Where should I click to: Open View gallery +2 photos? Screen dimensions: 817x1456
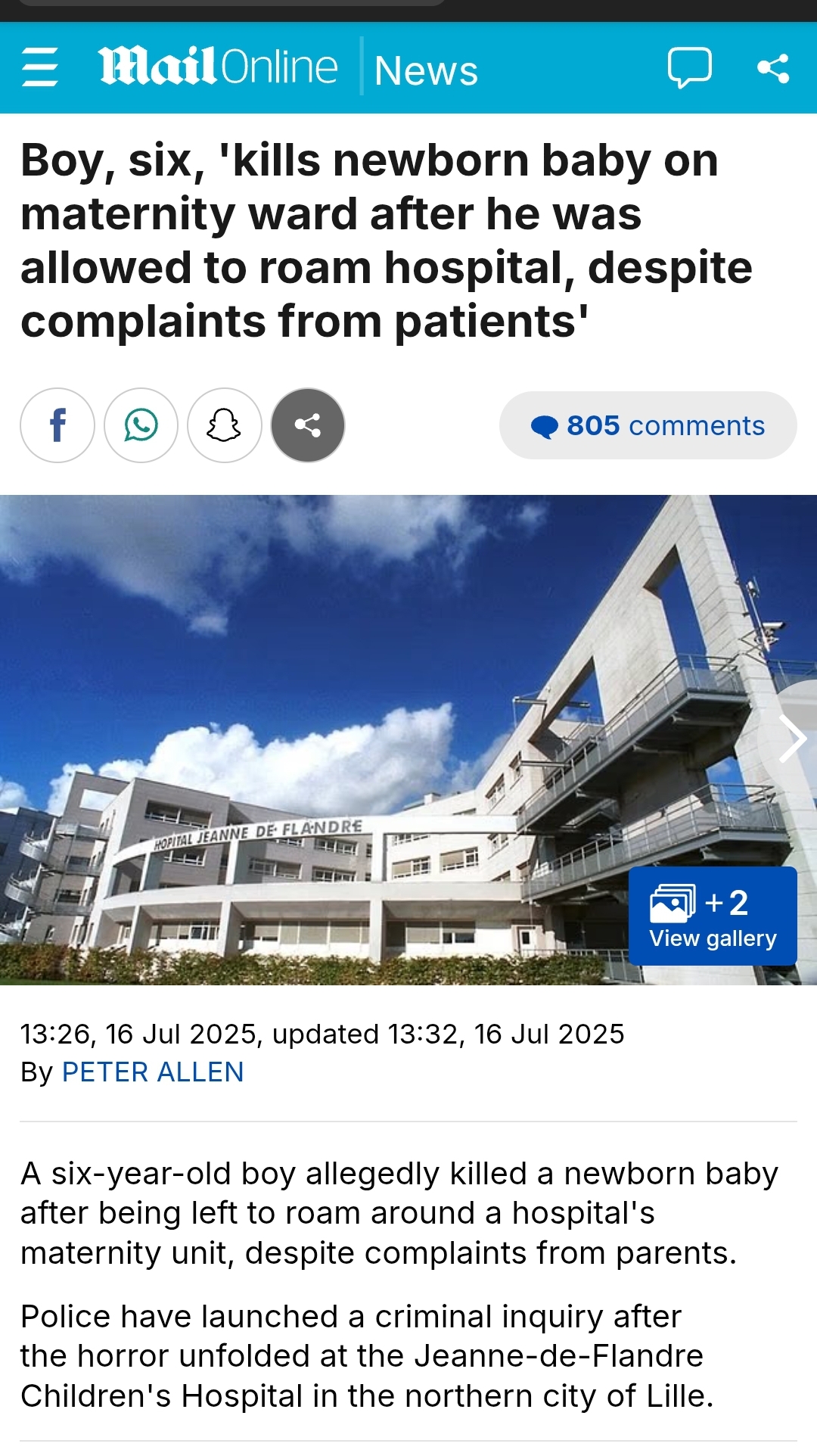[713, 916]
